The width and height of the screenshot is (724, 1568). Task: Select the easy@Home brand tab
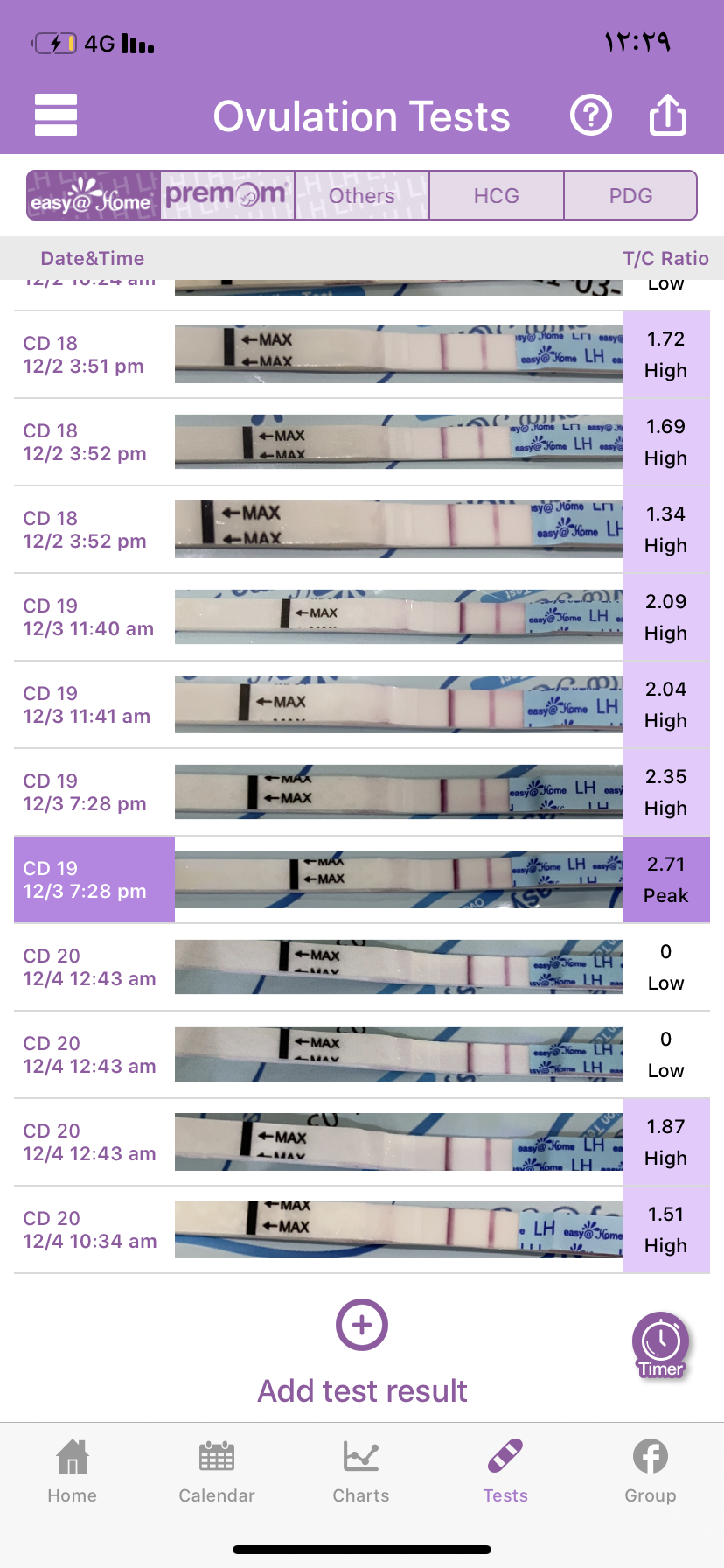tap(94, 195)
